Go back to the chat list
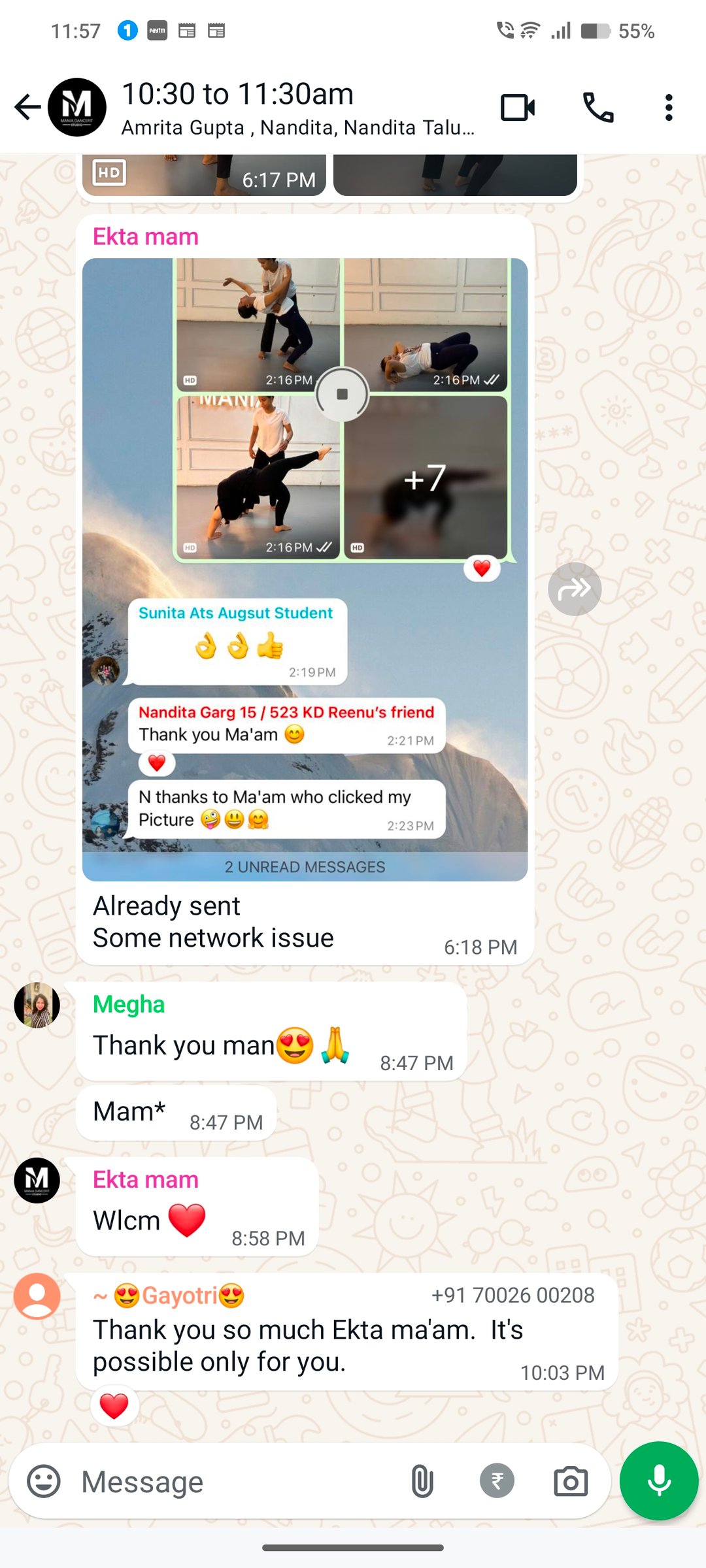This screenshot has height=1568, width=706. [x=27, y=107]
